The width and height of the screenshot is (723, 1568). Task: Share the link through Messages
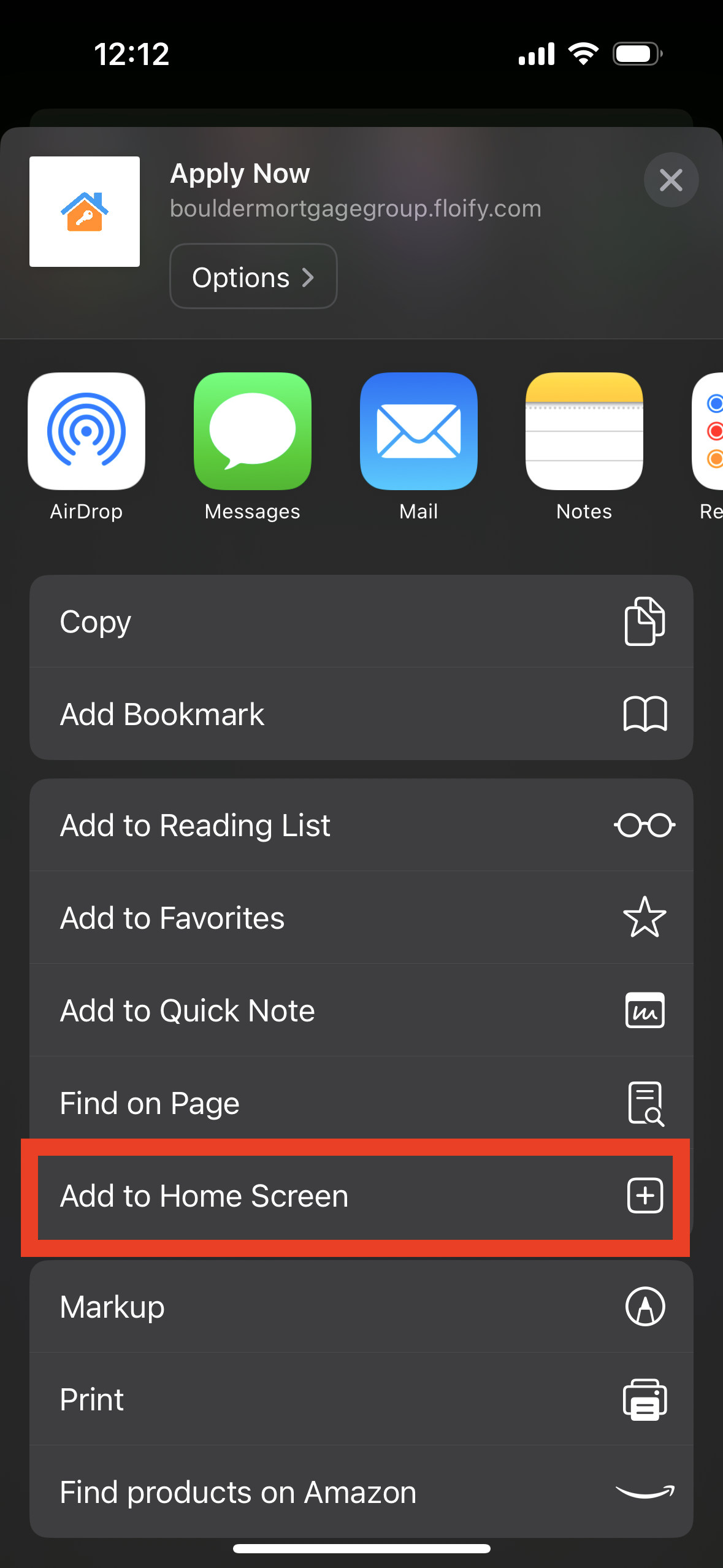tap(252, 431)
